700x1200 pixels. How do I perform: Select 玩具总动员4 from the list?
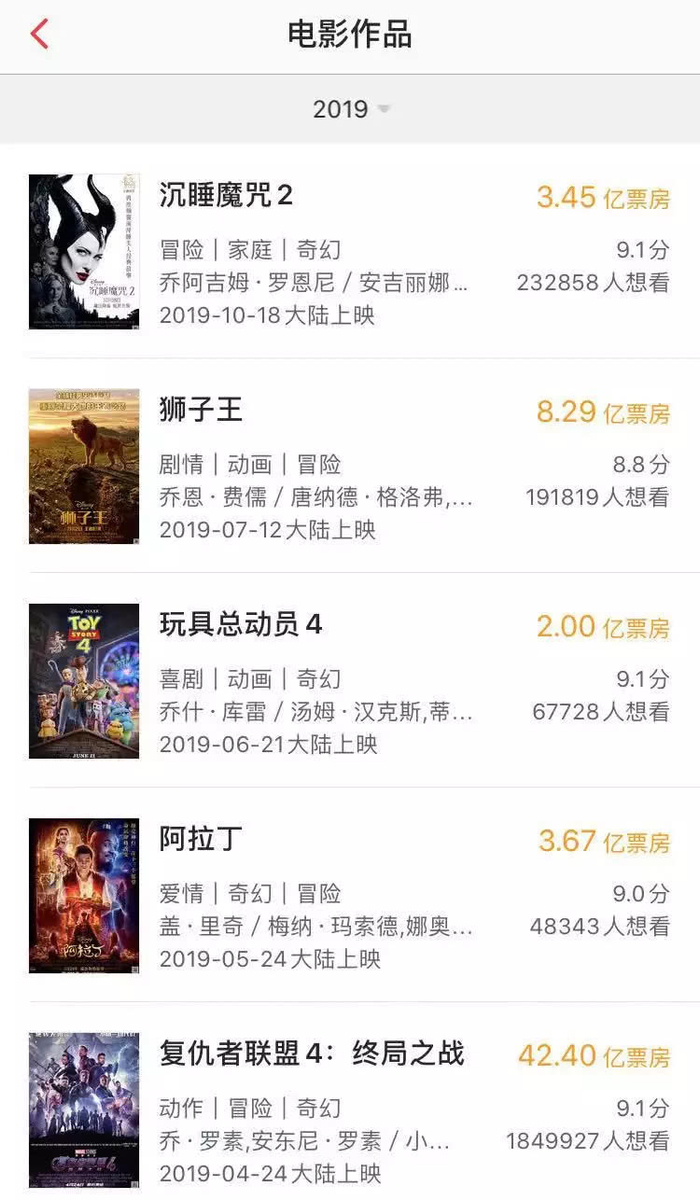241,625
